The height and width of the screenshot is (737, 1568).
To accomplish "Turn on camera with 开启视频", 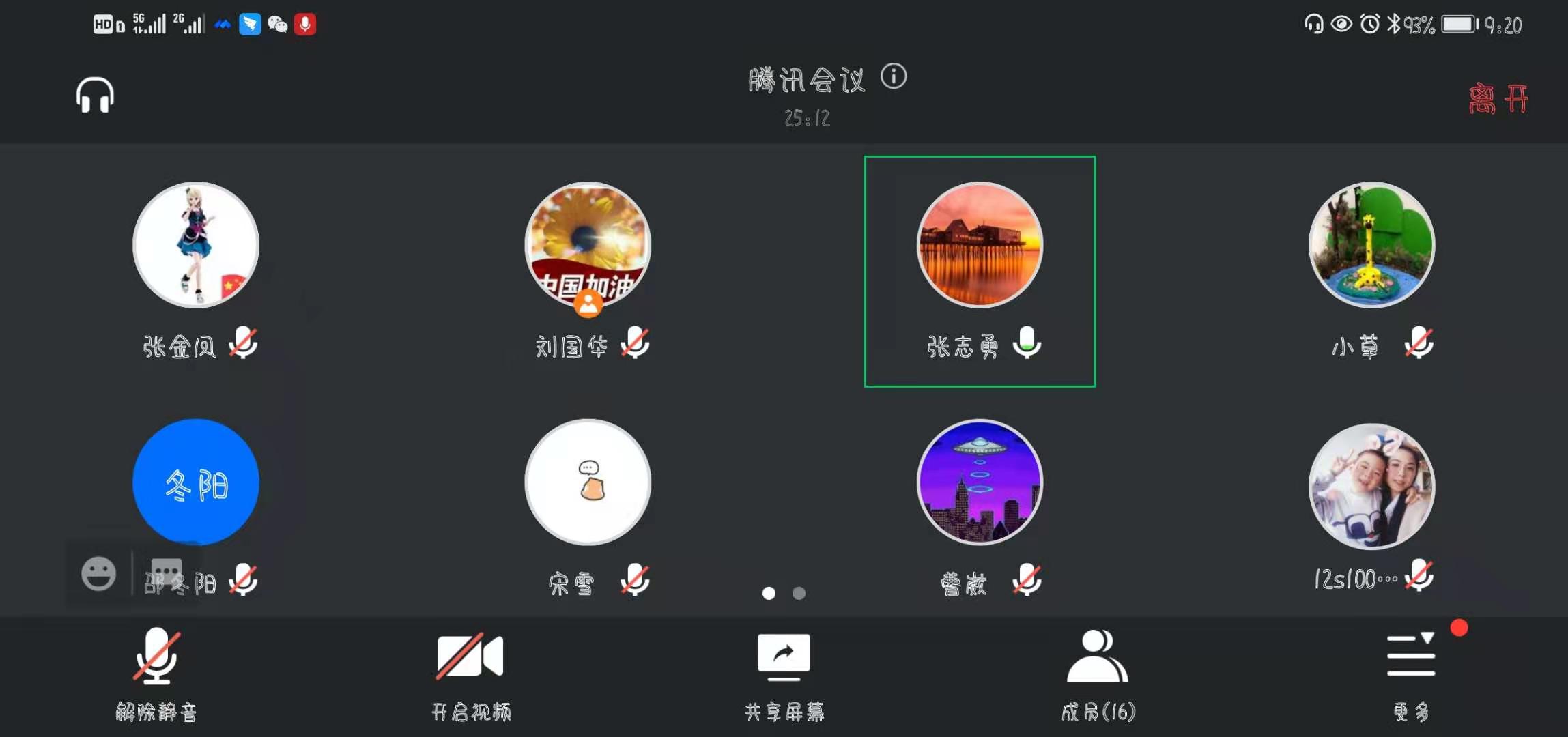I will coord(470,674).
